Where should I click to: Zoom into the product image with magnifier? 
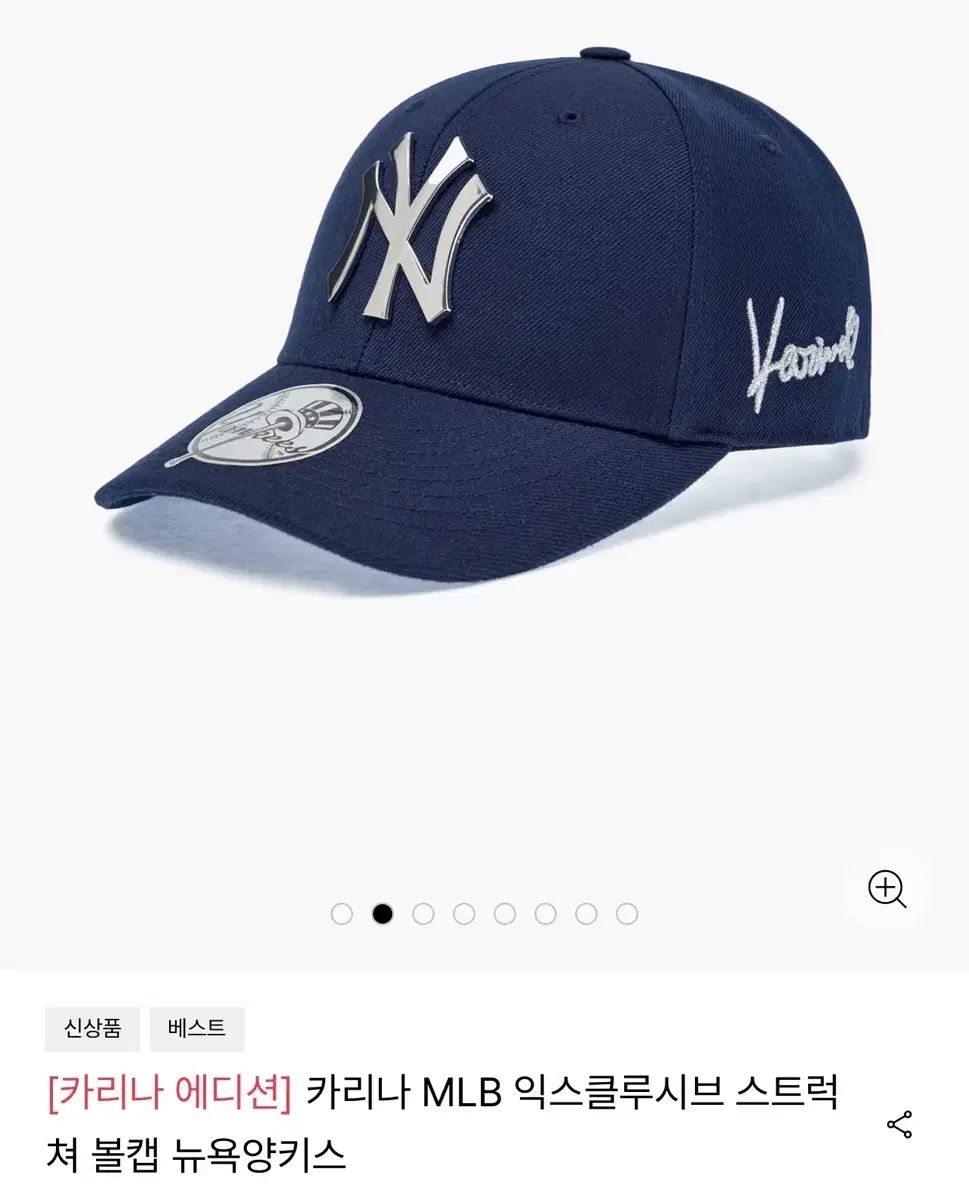tap(886, 888)
